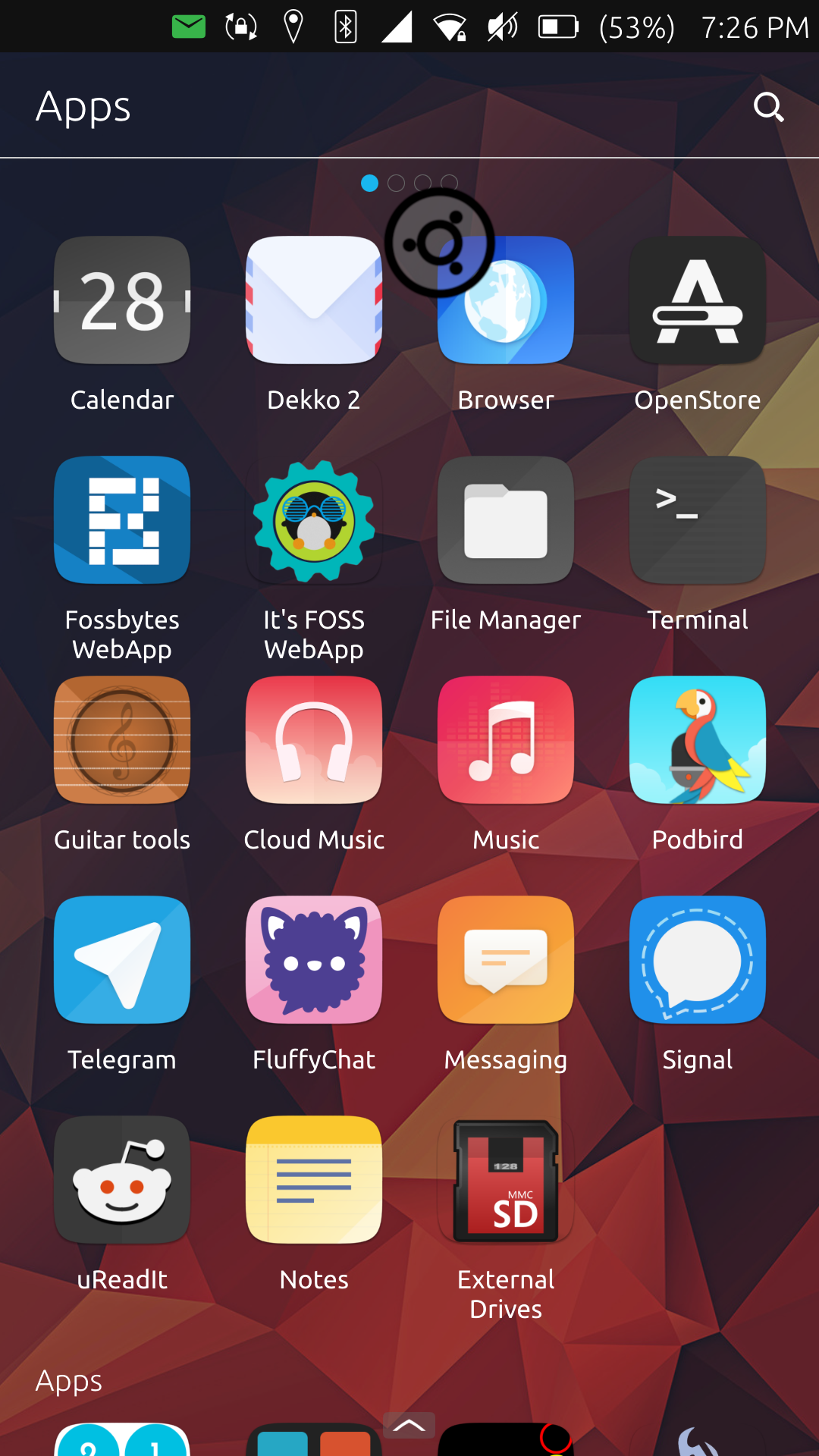819x1456 pixels.
Task: Open the Calendar app
Action: (122, 300)
